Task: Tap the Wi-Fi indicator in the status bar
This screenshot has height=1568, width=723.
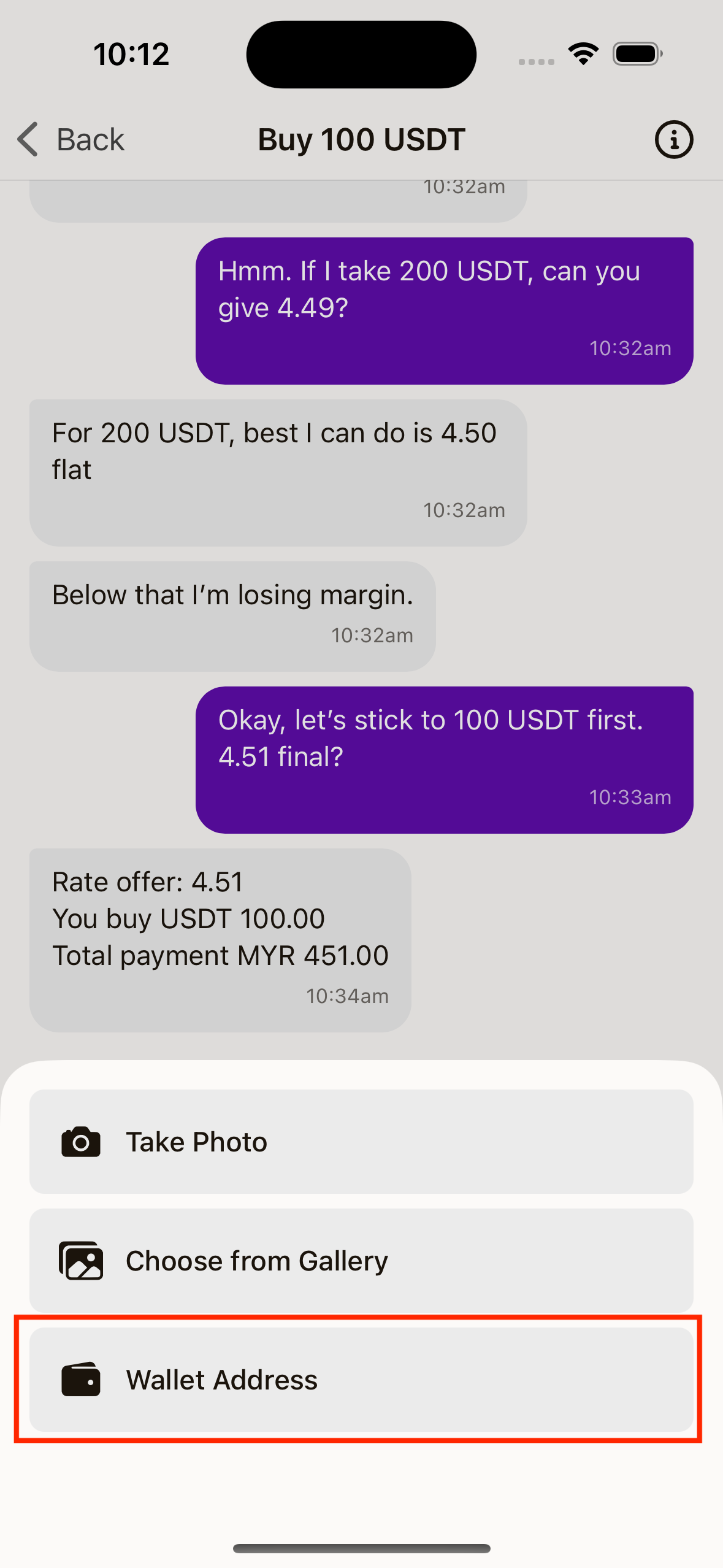Action: (583, 53)
